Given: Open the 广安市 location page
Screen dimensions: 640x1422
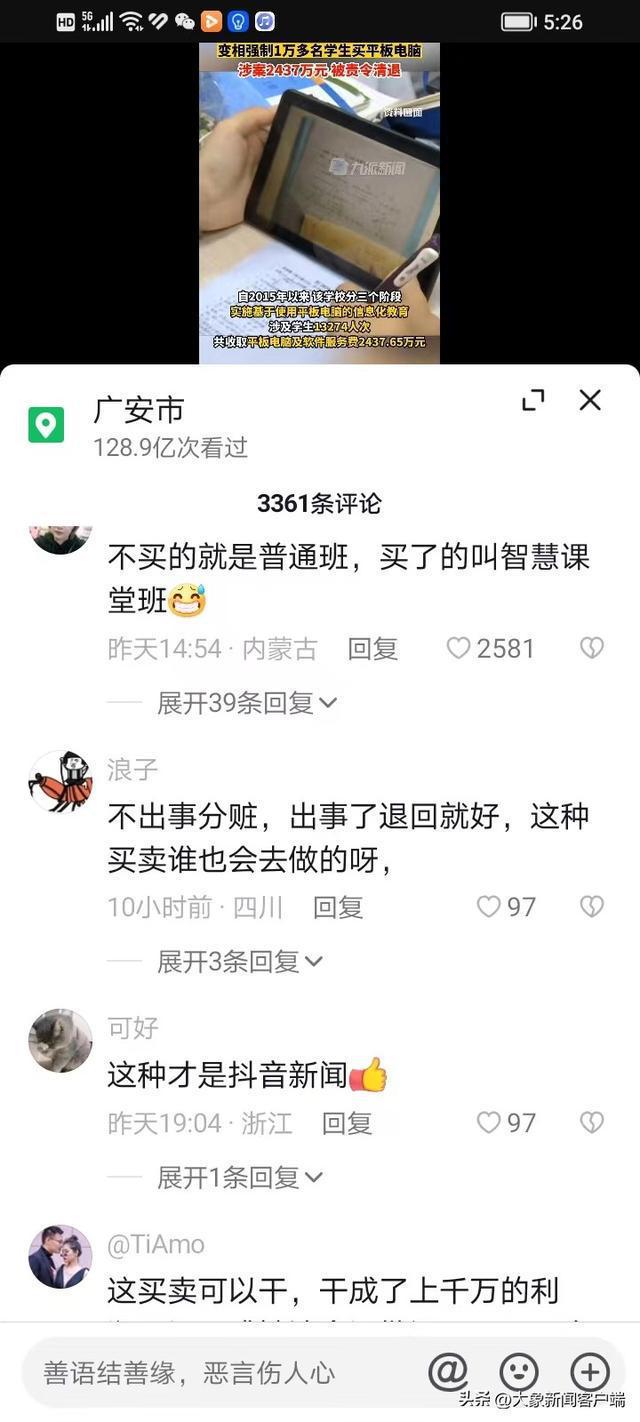Looking at the screenshot, I should (x=138, y=410).
